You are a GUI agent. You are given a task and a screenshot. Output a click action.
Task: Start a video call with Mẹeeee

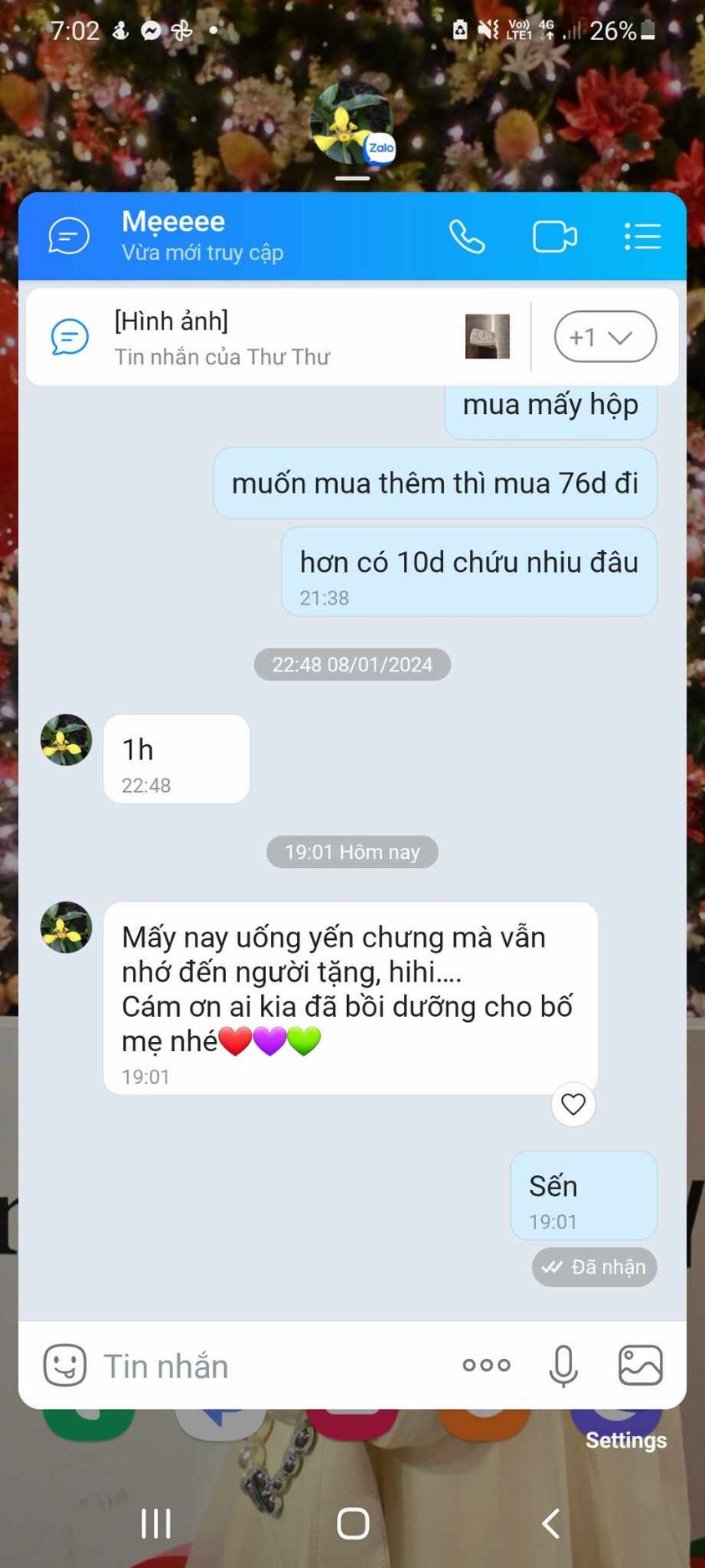coord(554,237)
